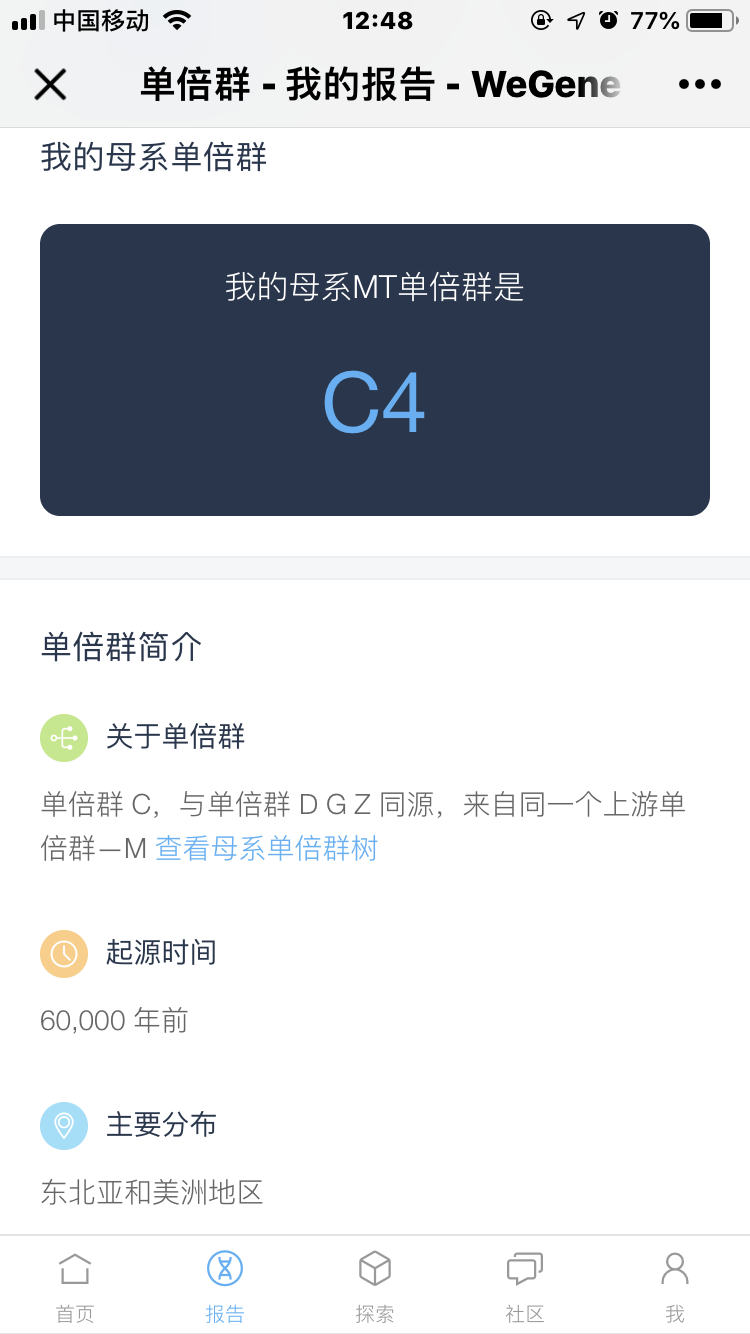Open the 查看母系单倍群树 link

coord(267,849)
